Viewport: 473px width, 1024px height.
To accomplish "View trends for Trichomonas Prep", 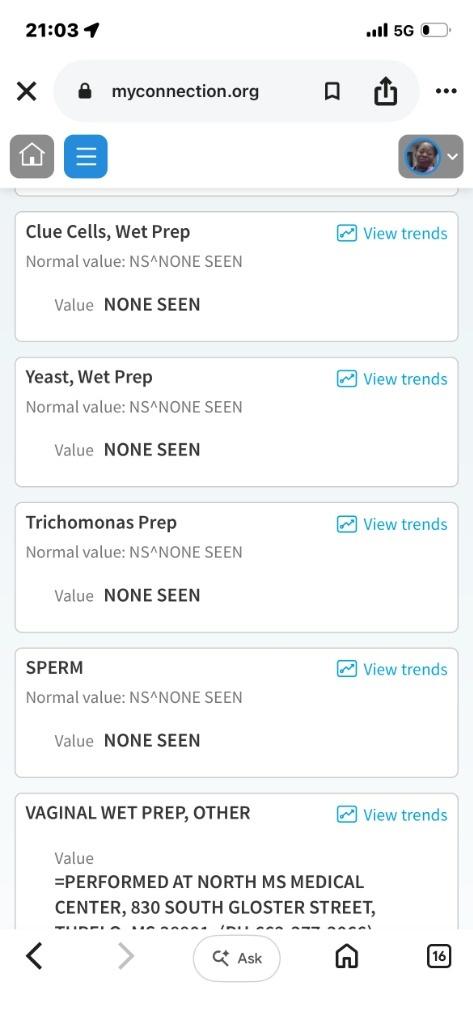I will 392,524.
